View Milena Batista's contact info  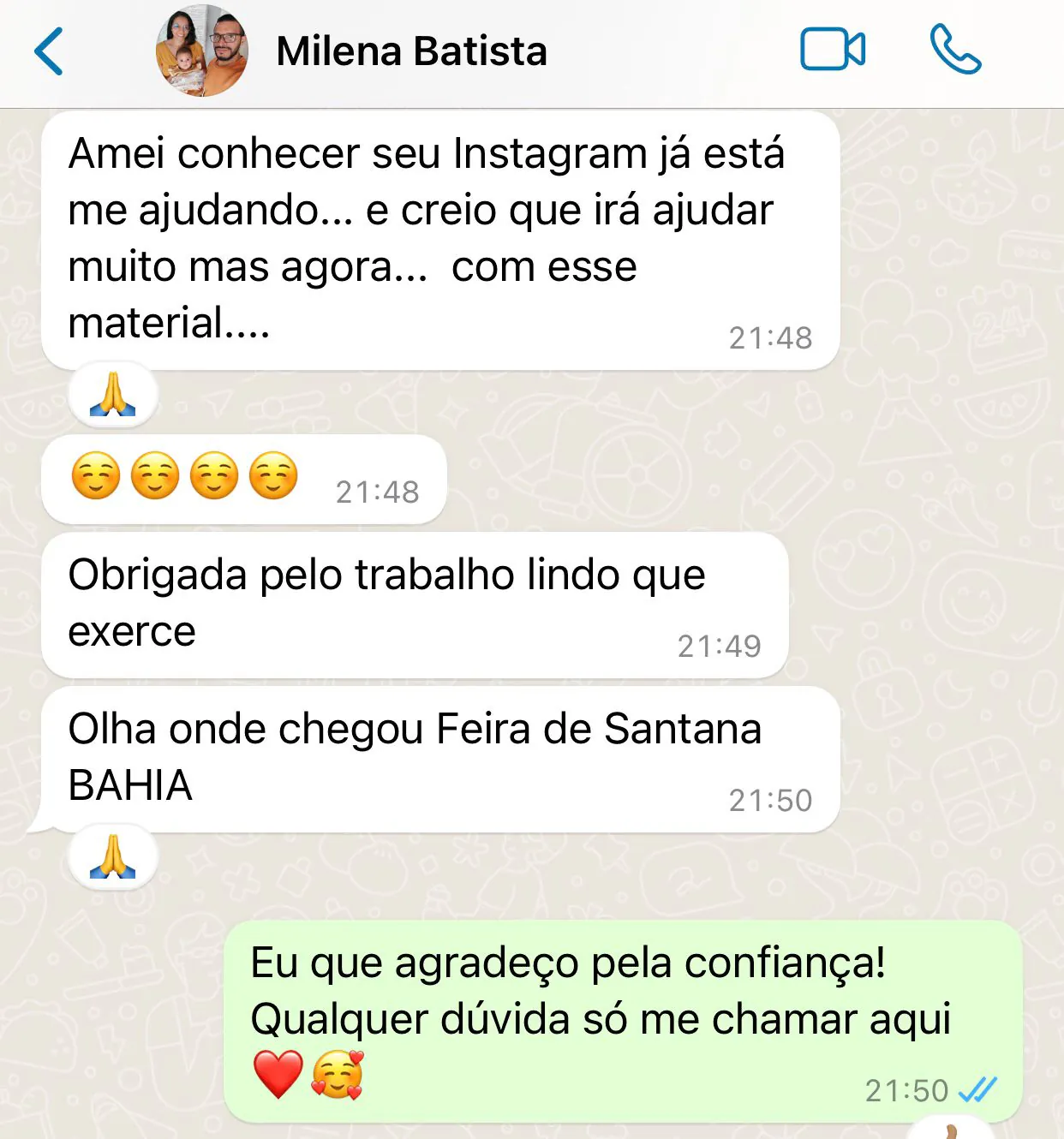pos(411,51)
